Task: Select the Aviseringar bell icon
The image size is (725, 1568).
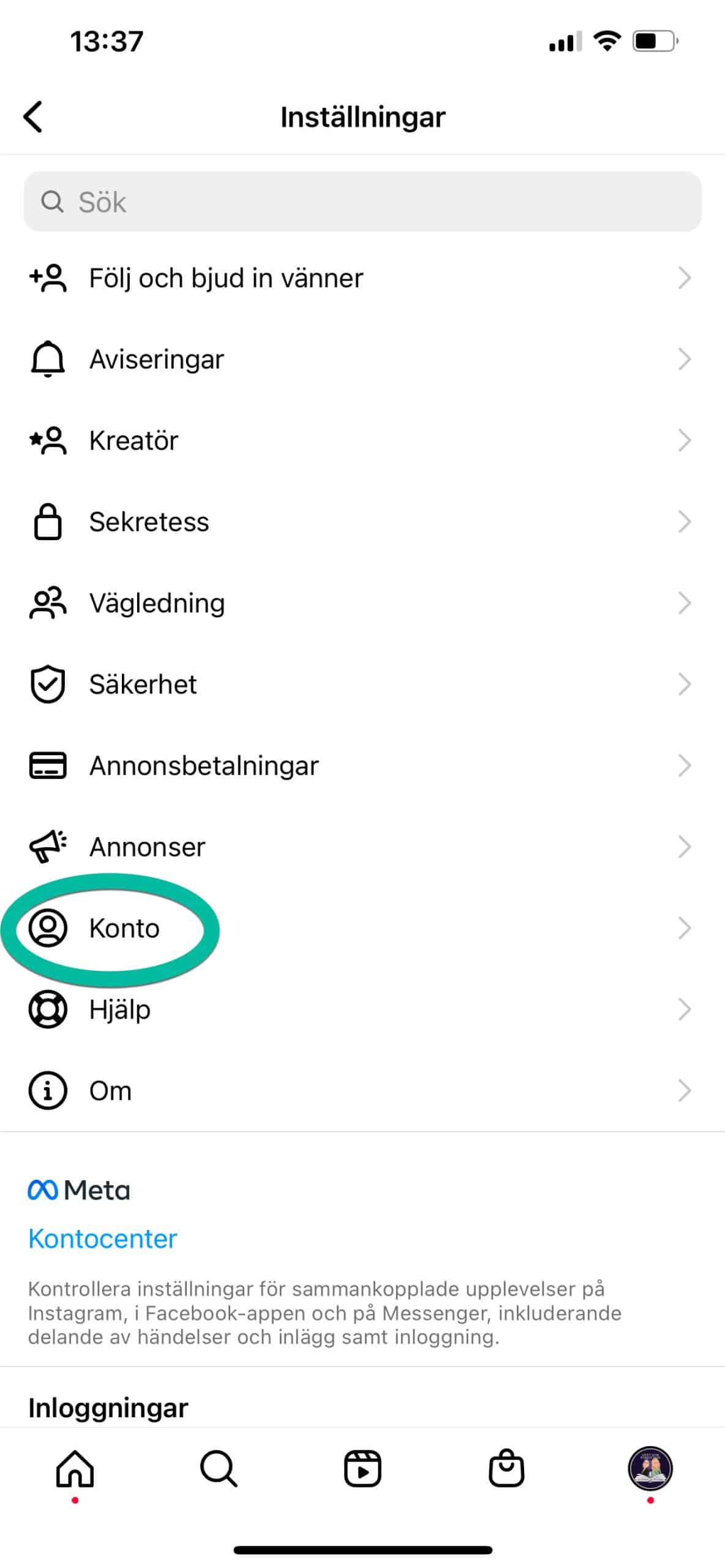Action: [x=47, y=358]
